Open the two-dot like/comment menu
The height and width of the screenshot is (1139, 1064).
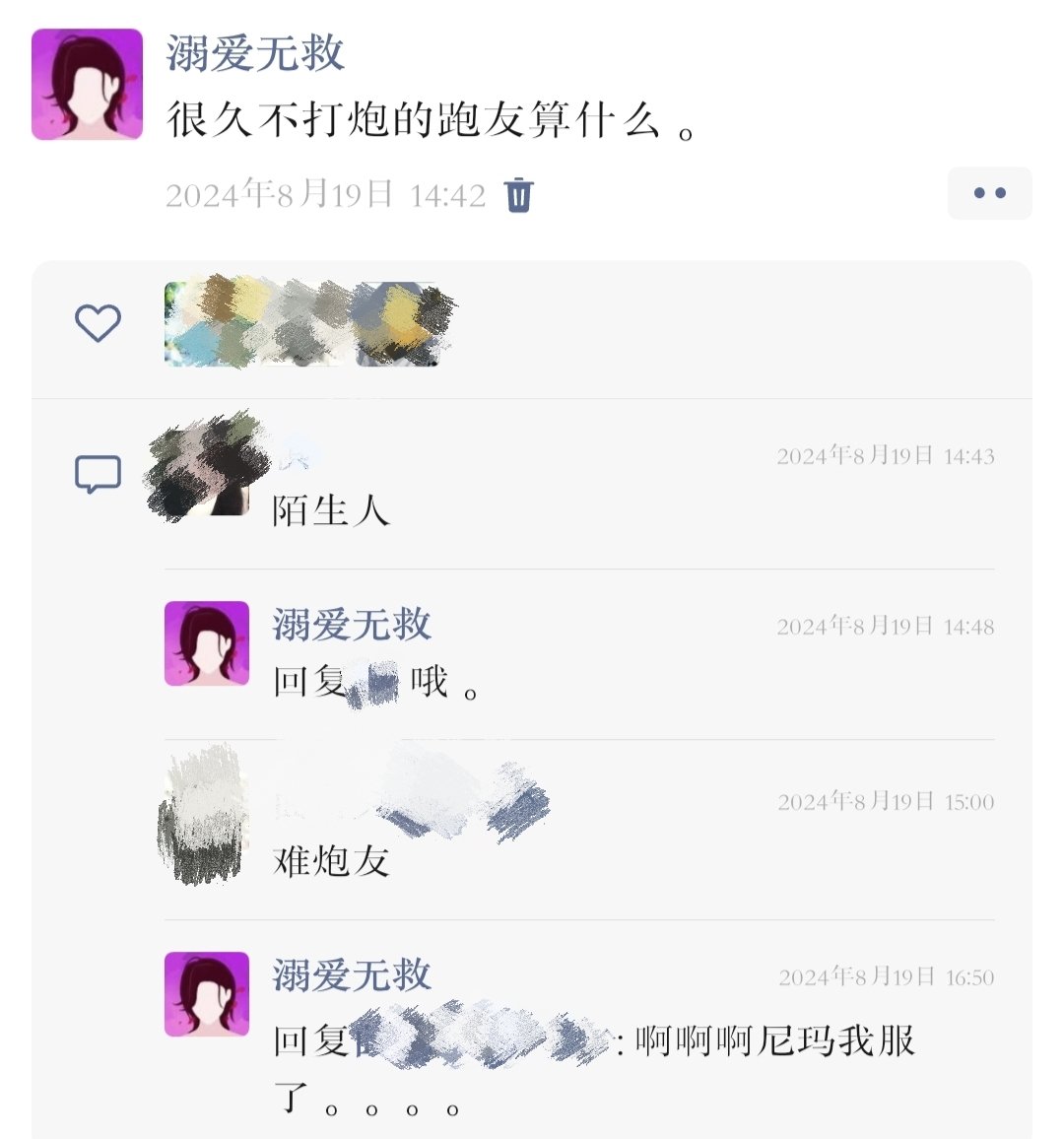(x=989, y=193)
